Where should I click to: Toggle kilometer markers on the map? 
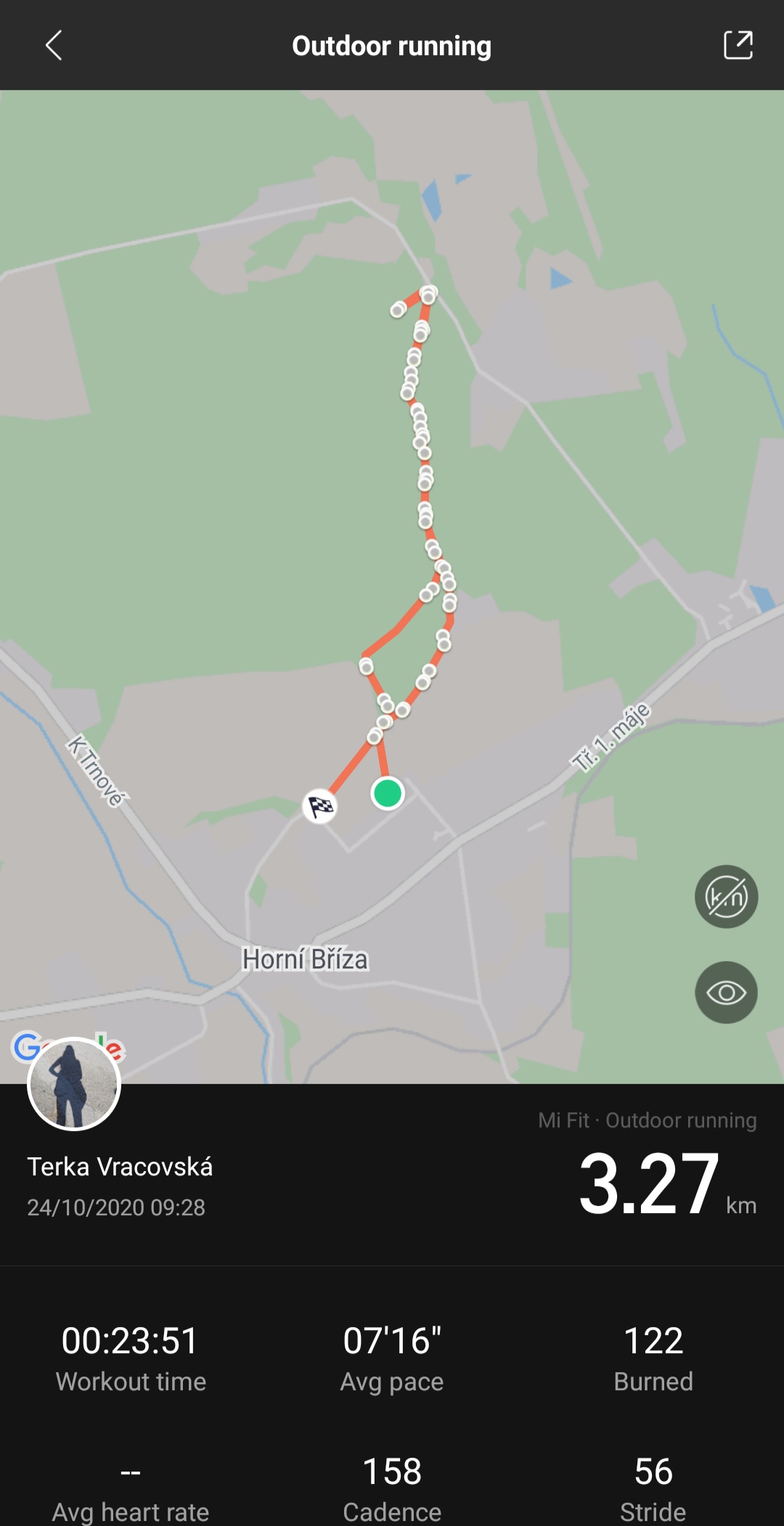(x=726, y=897)
